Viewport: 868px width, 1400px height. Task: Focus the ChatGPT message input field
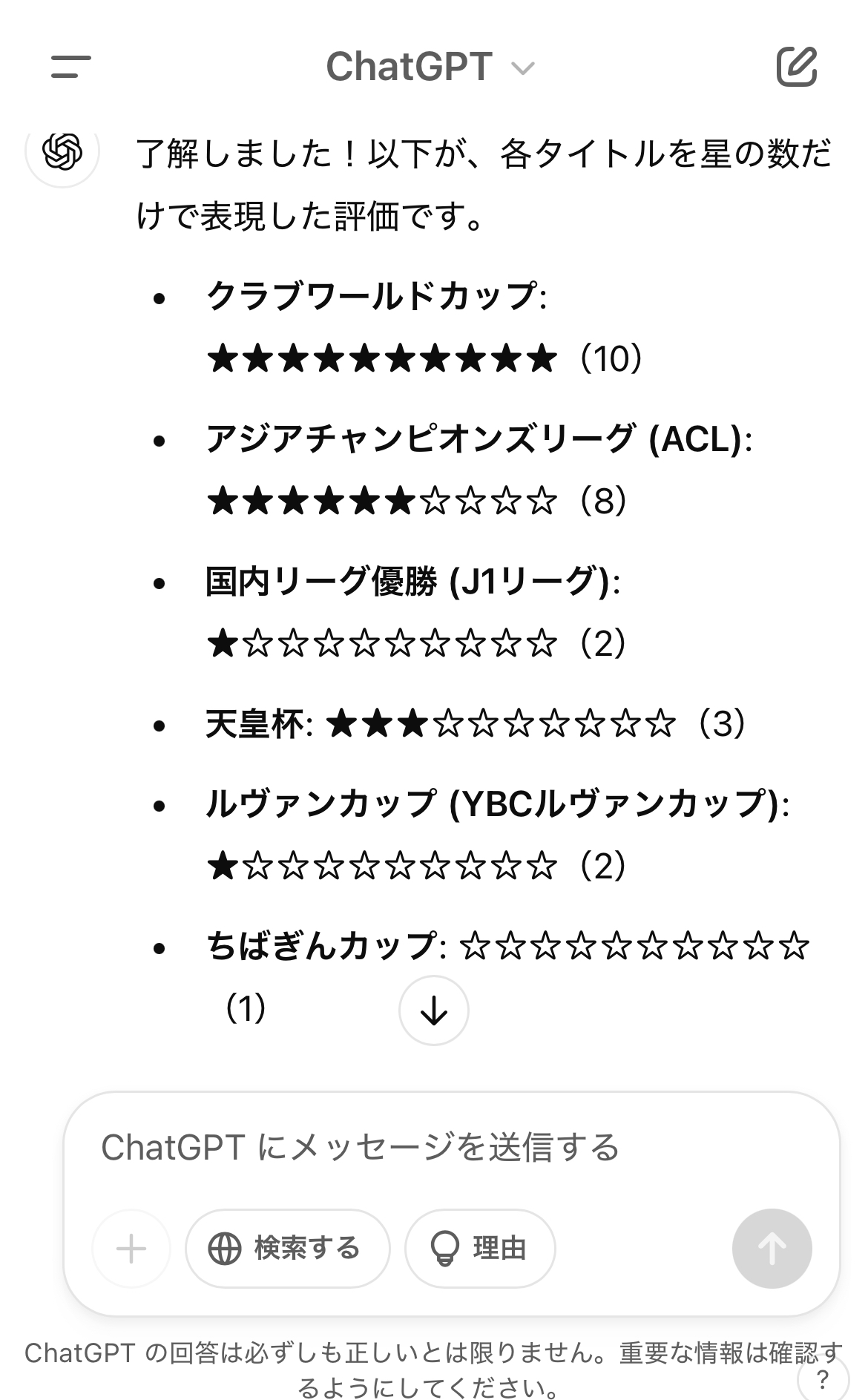(x=451, y=1148)
